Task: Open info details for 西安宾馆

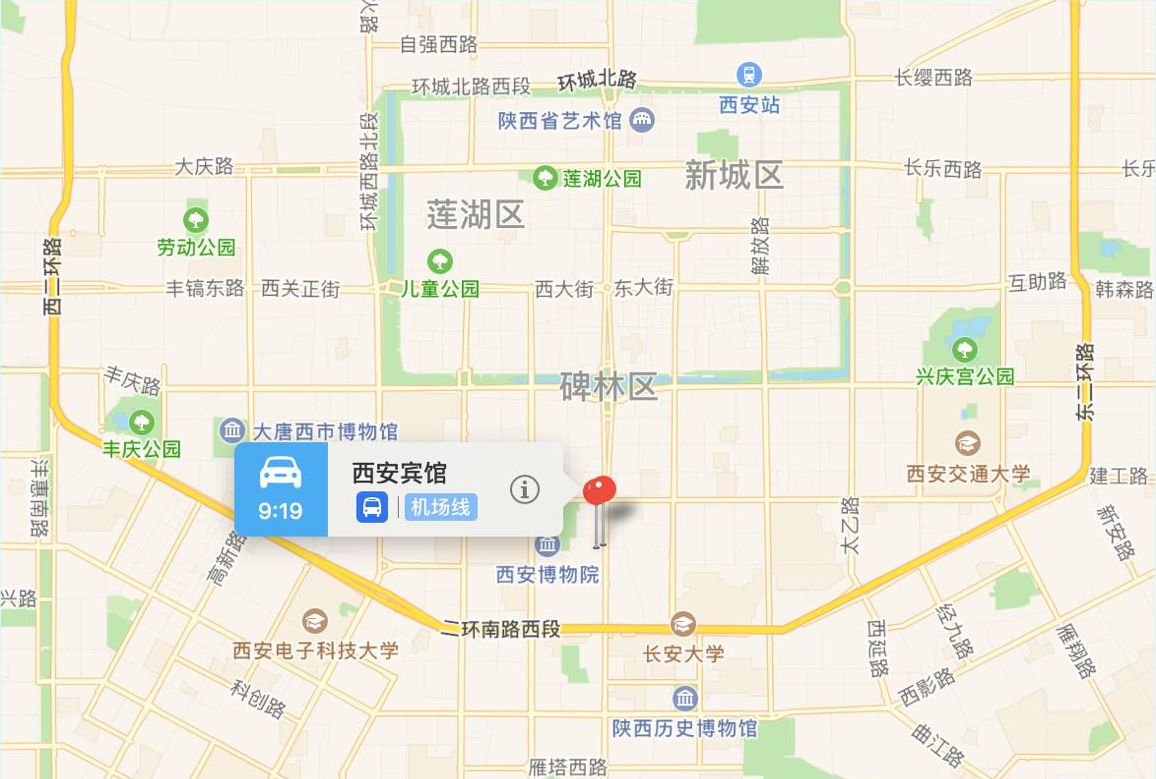Action: click(525, 489)
